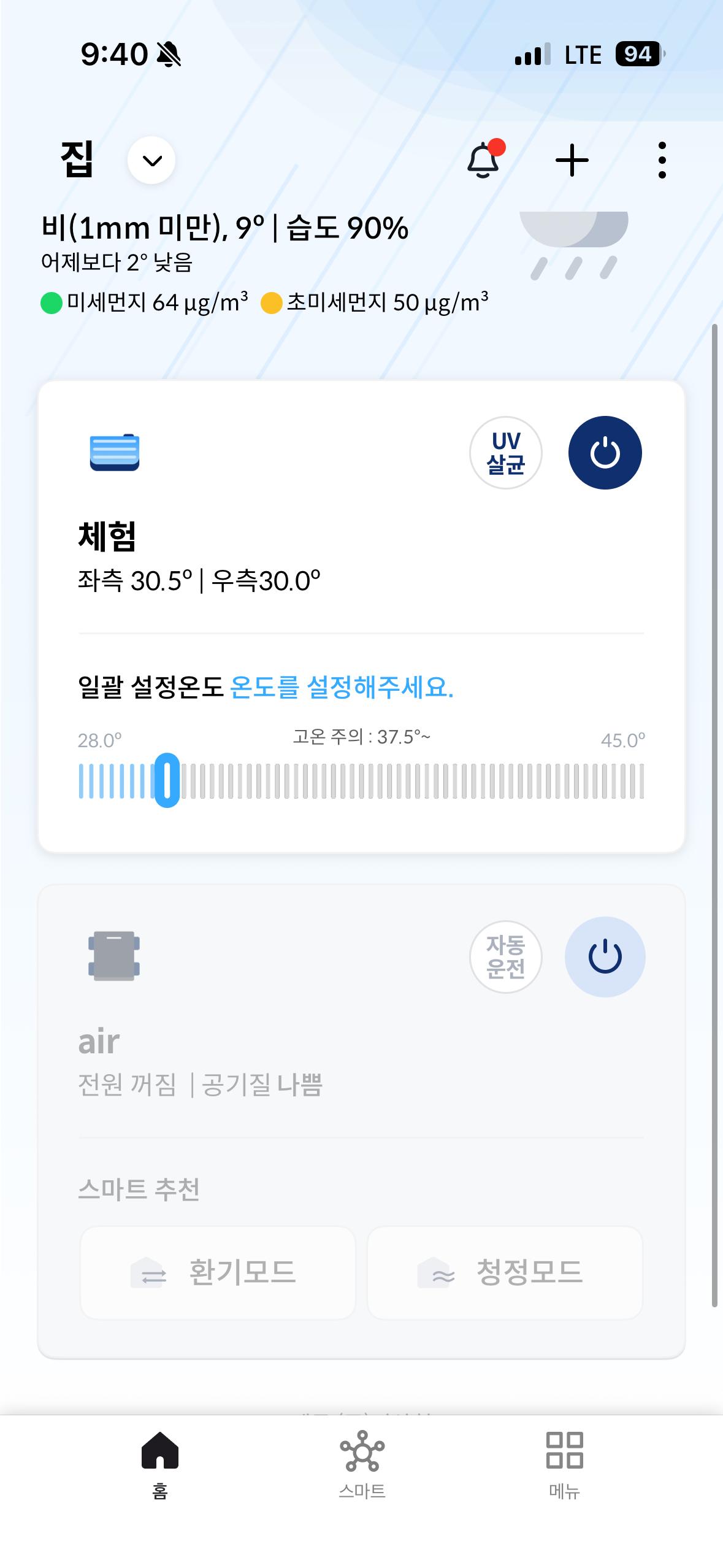Screen dimensions: 723x1568
Task: Open the 집 home selector dropdown
Action: pyautogui.click(x=151, y=161)
